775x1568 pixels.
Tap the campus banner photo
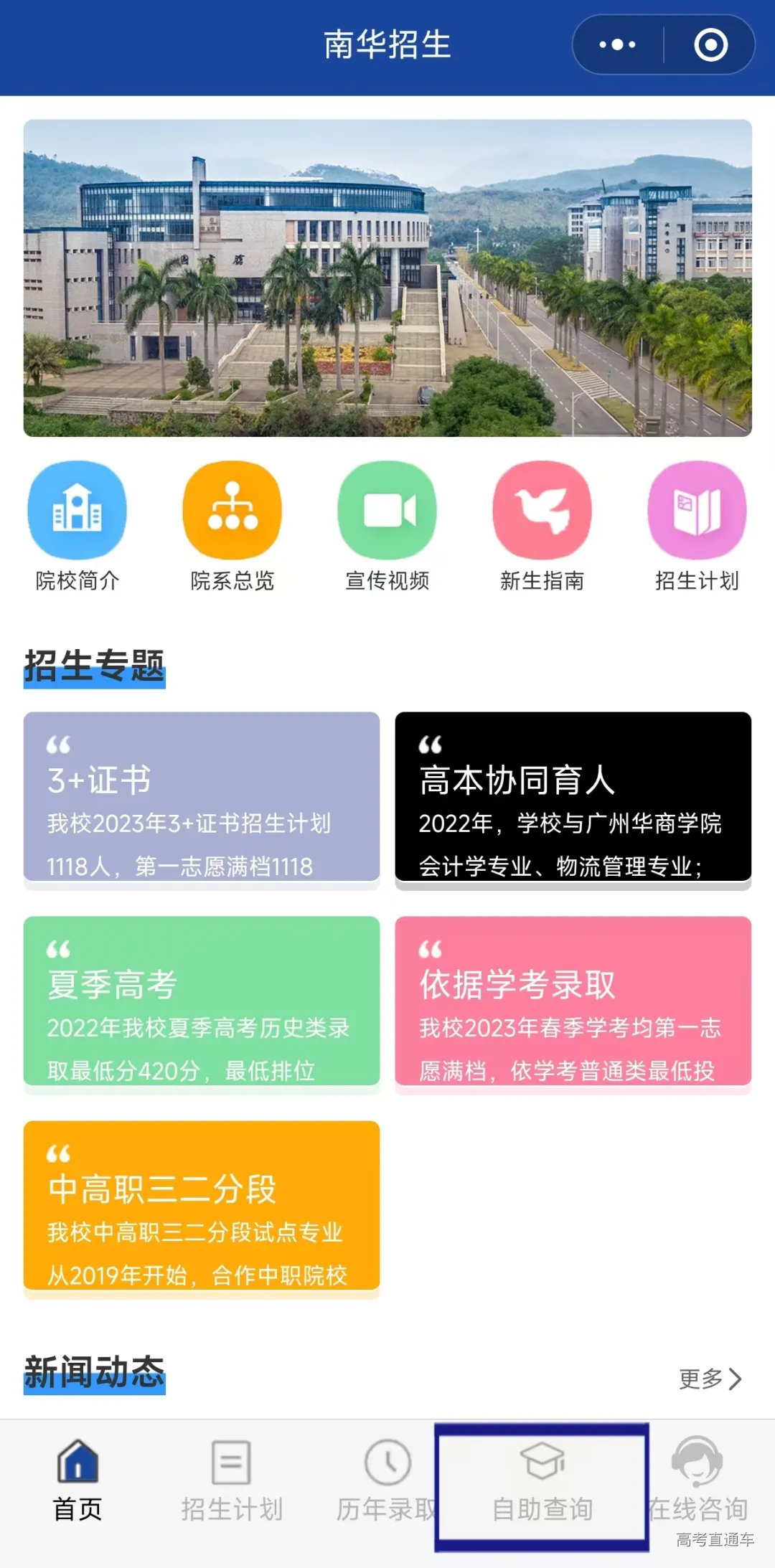(x=387, y=276)
